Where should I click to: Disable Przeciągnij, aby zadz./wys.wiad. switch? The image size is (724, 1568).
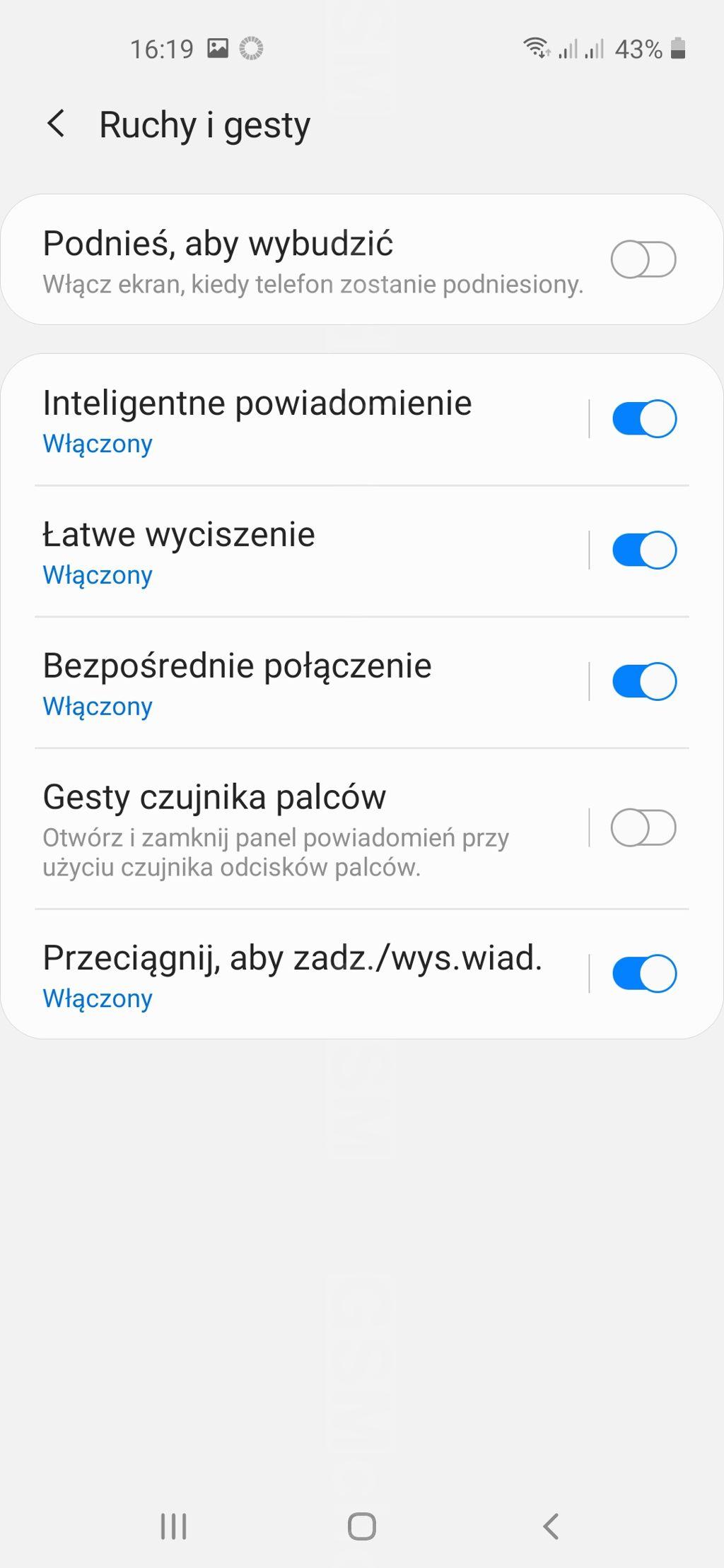(x=643, y=974)
